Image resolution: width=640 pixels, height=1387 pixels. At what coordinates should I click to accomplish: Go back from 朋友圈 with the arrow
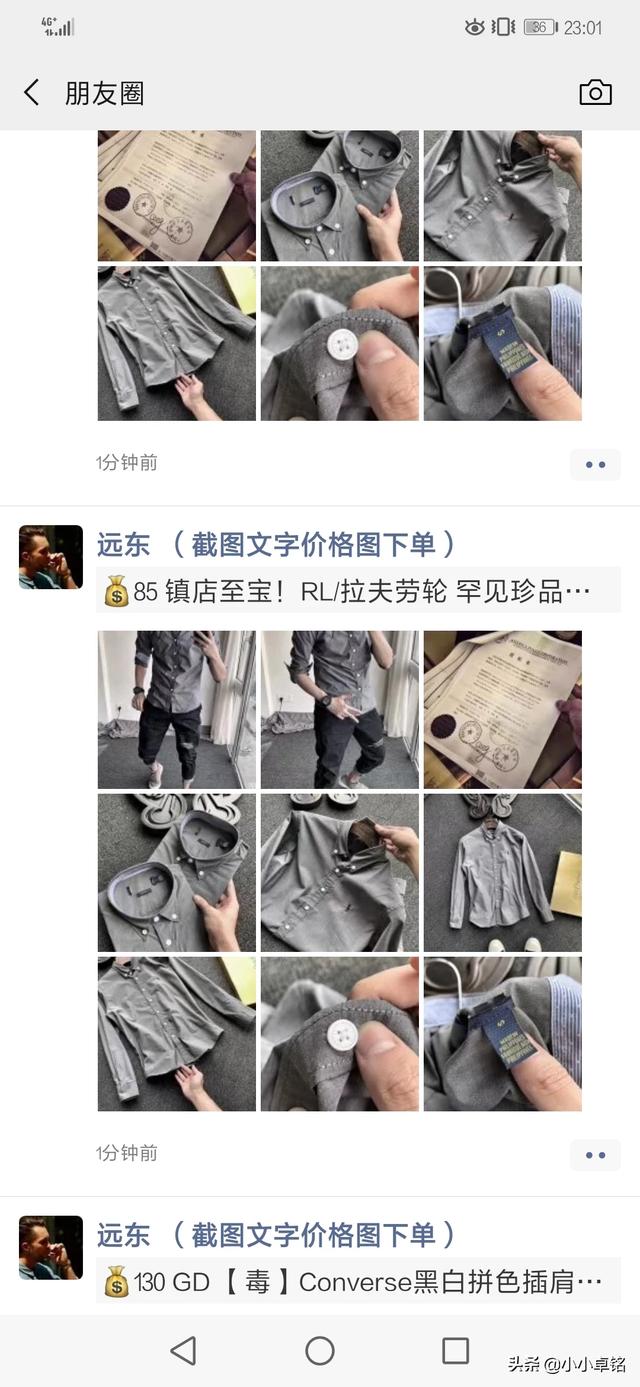pos(32,93)
